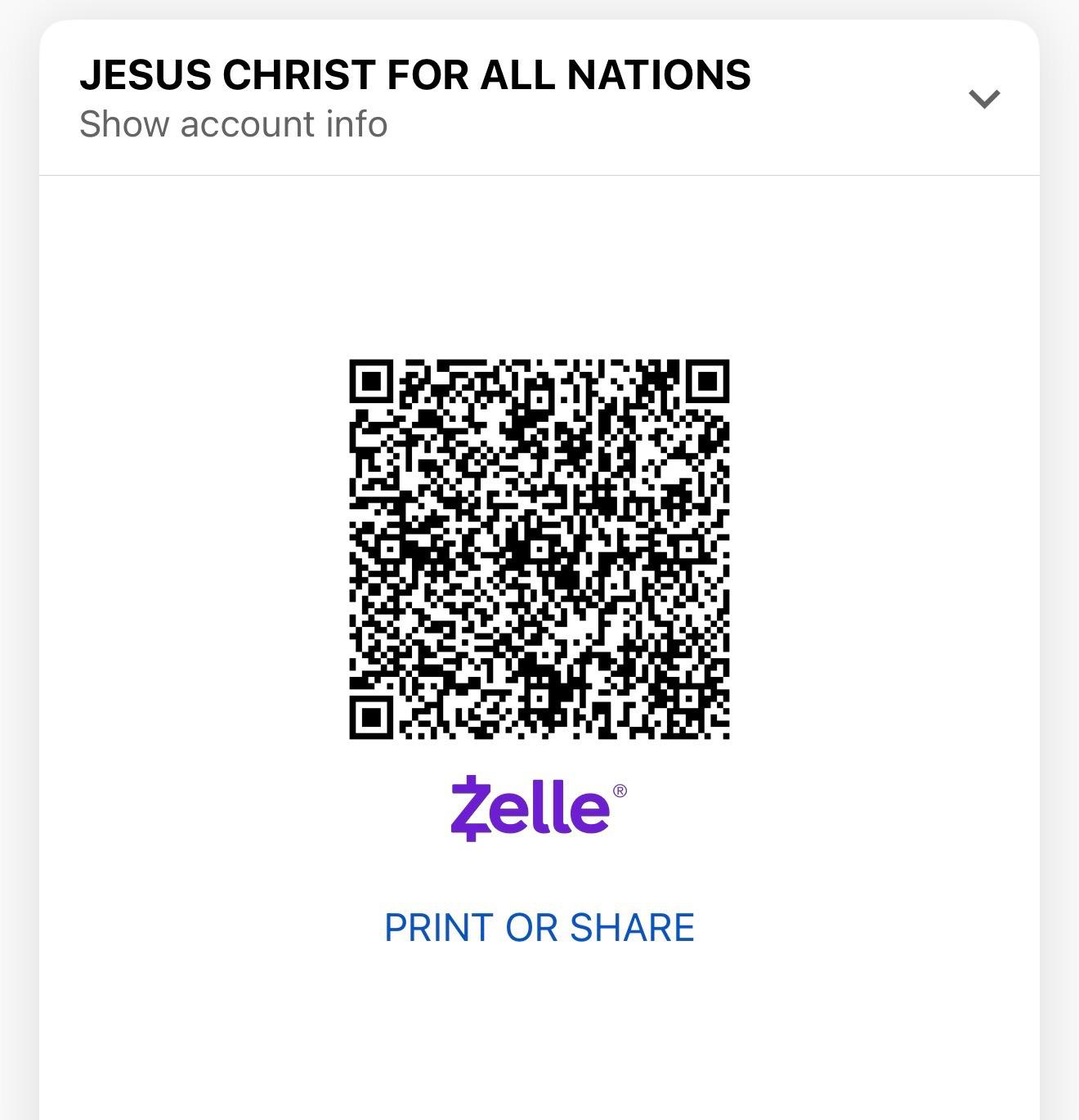Click the JESUS CHRIST FOR ALL NATIONS title

tap(415, 74)
